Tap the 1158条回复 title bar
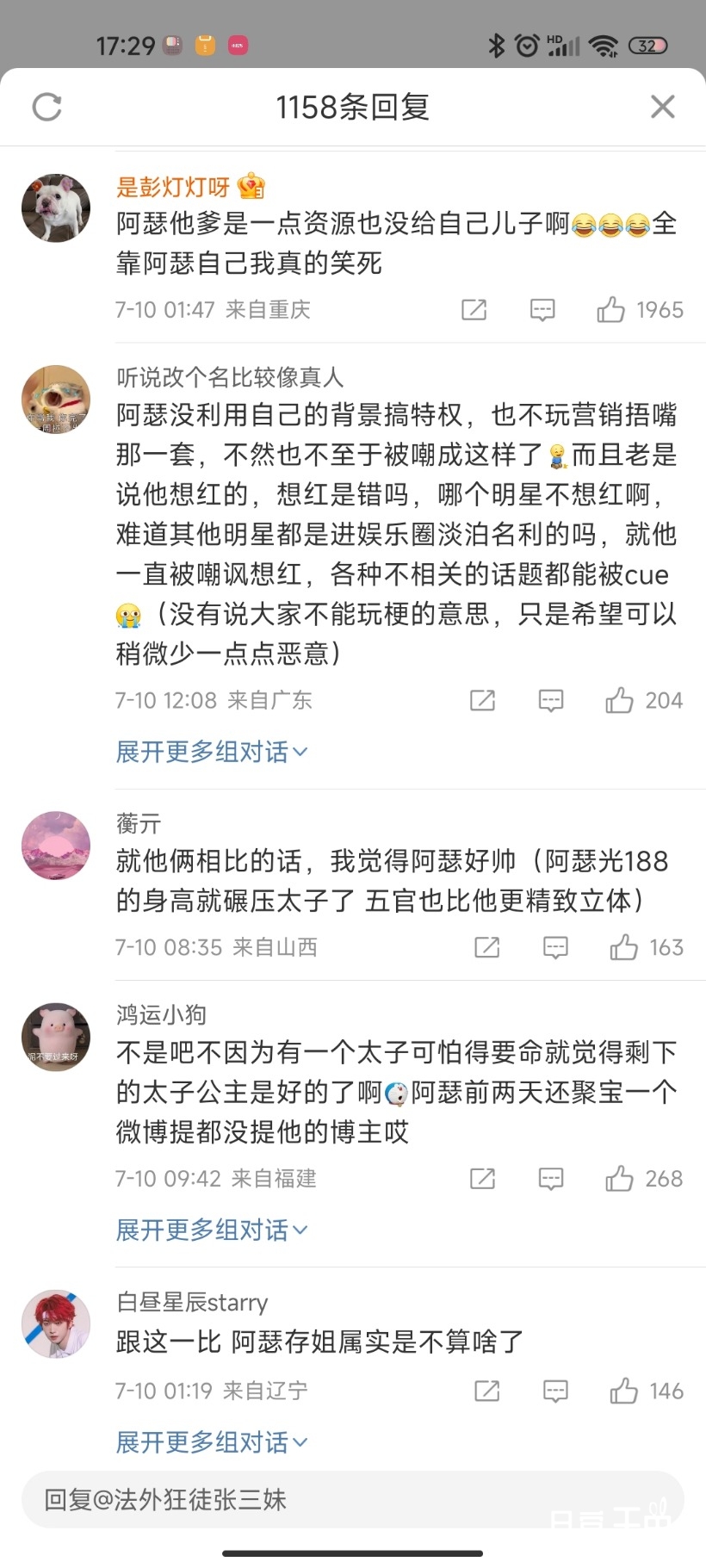706x1568 pixels. 353,107
